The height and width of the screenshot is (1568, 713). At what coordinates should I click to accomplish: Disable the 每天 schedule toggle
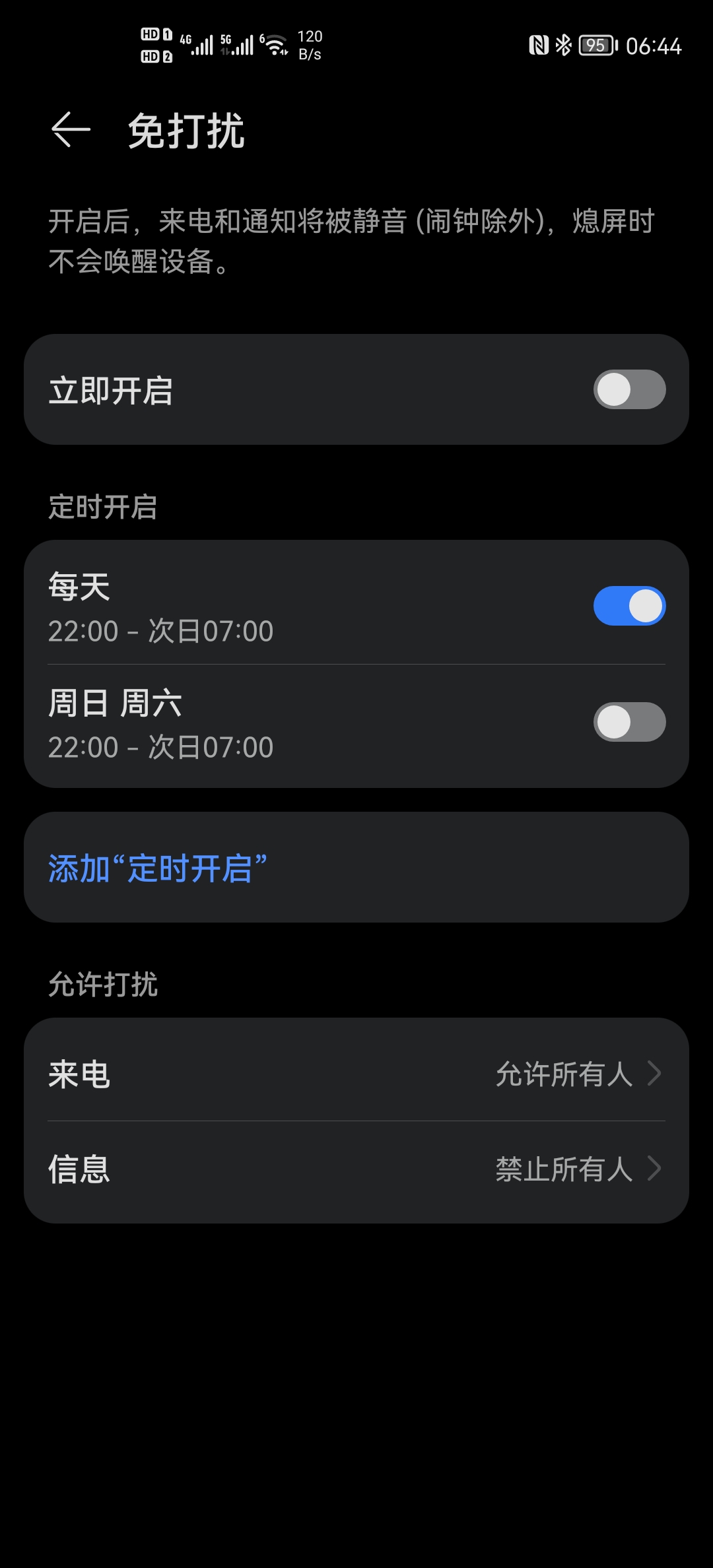(629, 605)
